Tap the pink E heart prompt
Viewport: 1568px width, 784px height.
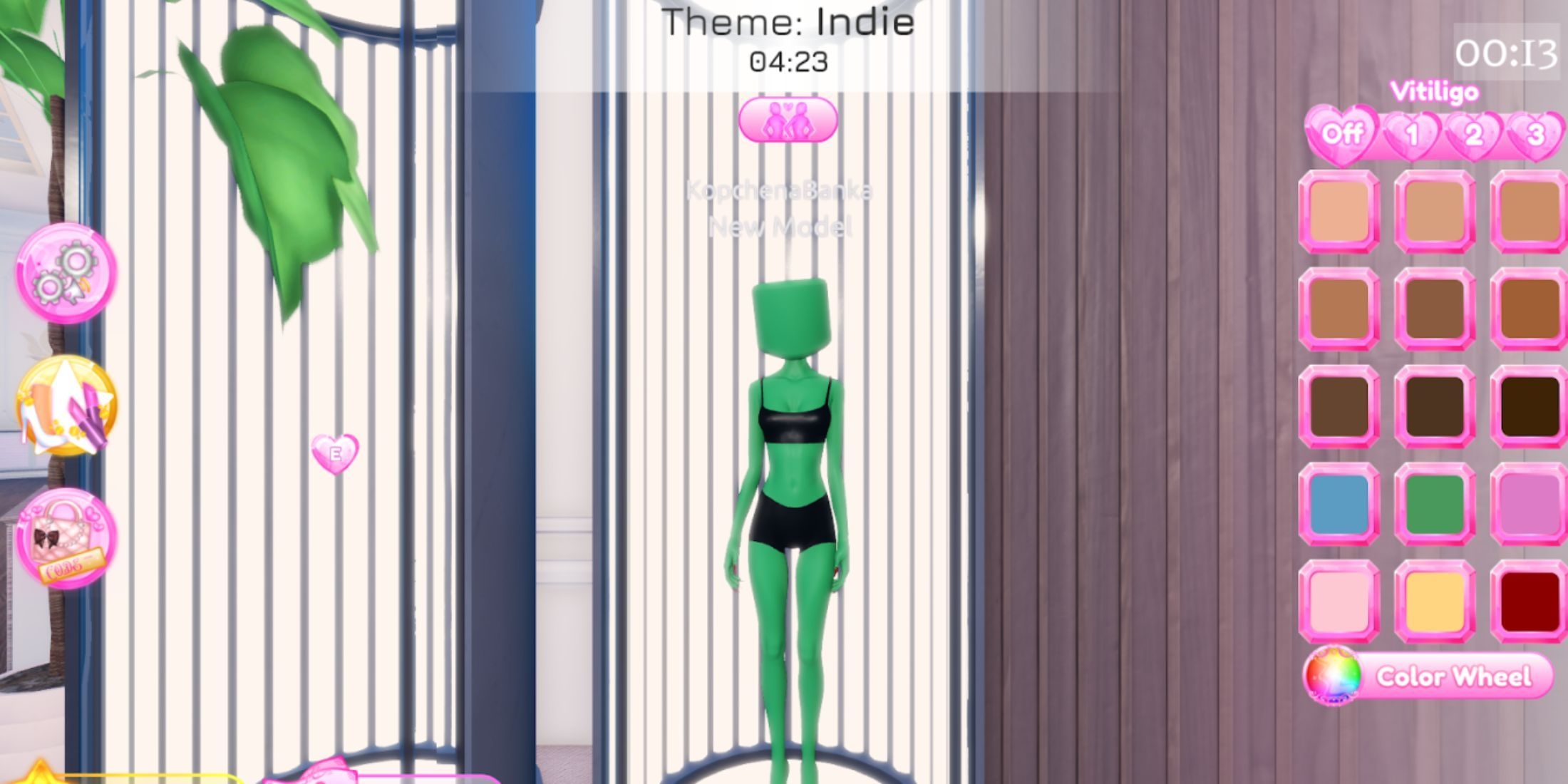coord(335,453)
